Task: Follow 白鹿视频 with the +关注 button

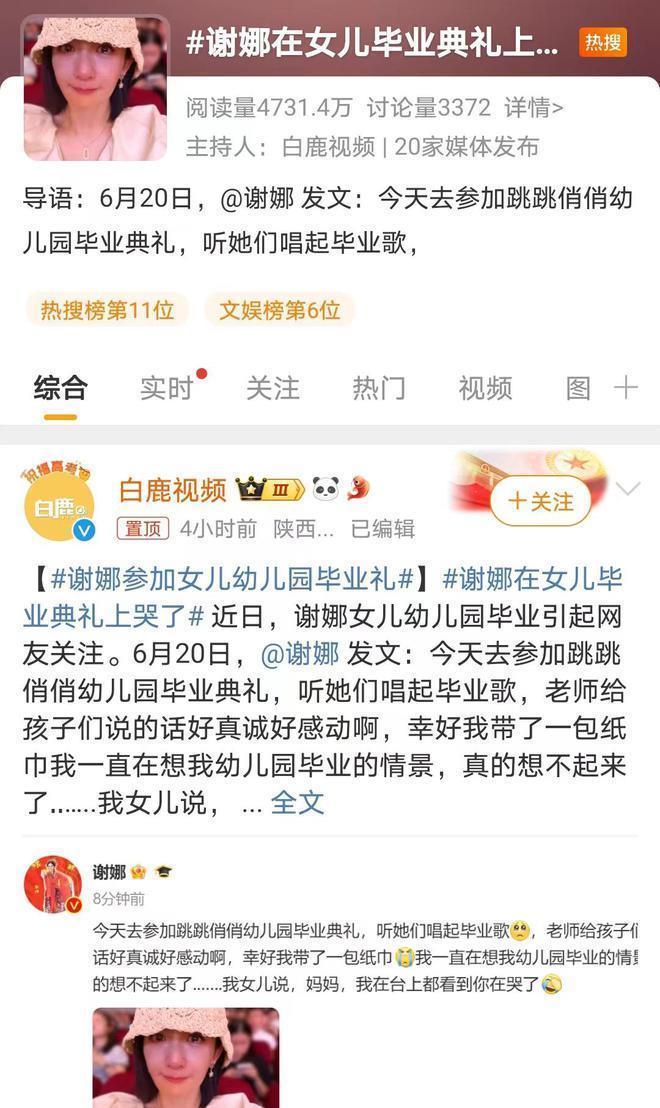Action: tap(541, 501)
